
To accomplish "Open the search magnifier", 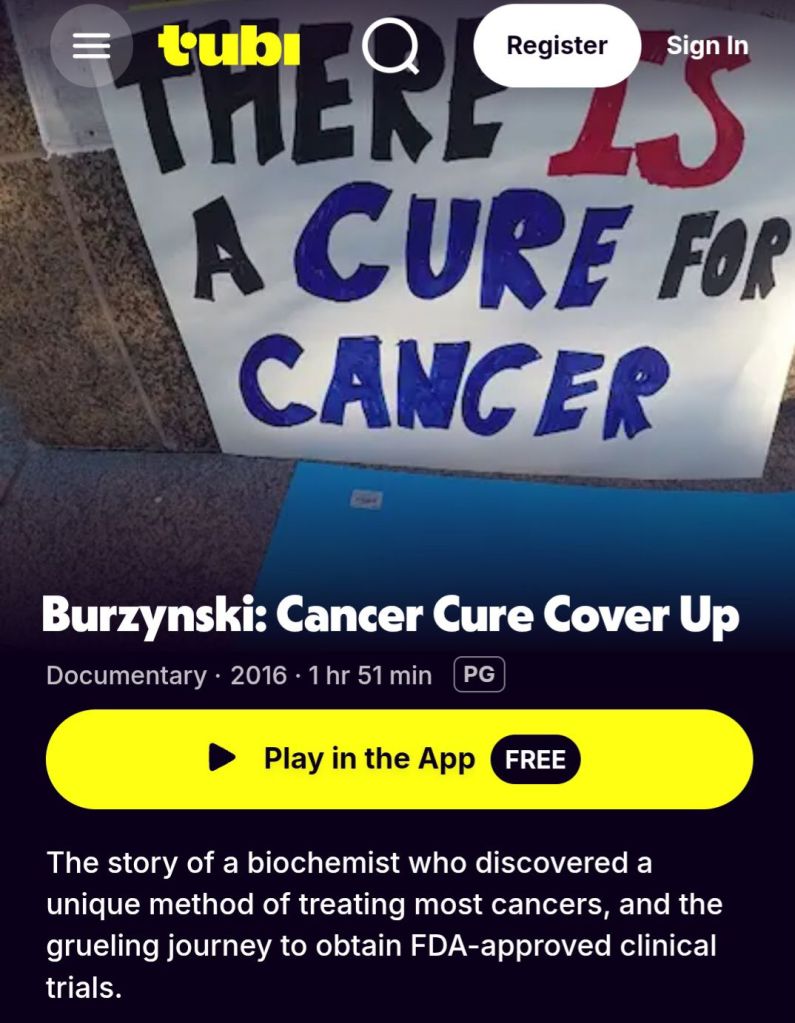I will click(x=390, y=47).
